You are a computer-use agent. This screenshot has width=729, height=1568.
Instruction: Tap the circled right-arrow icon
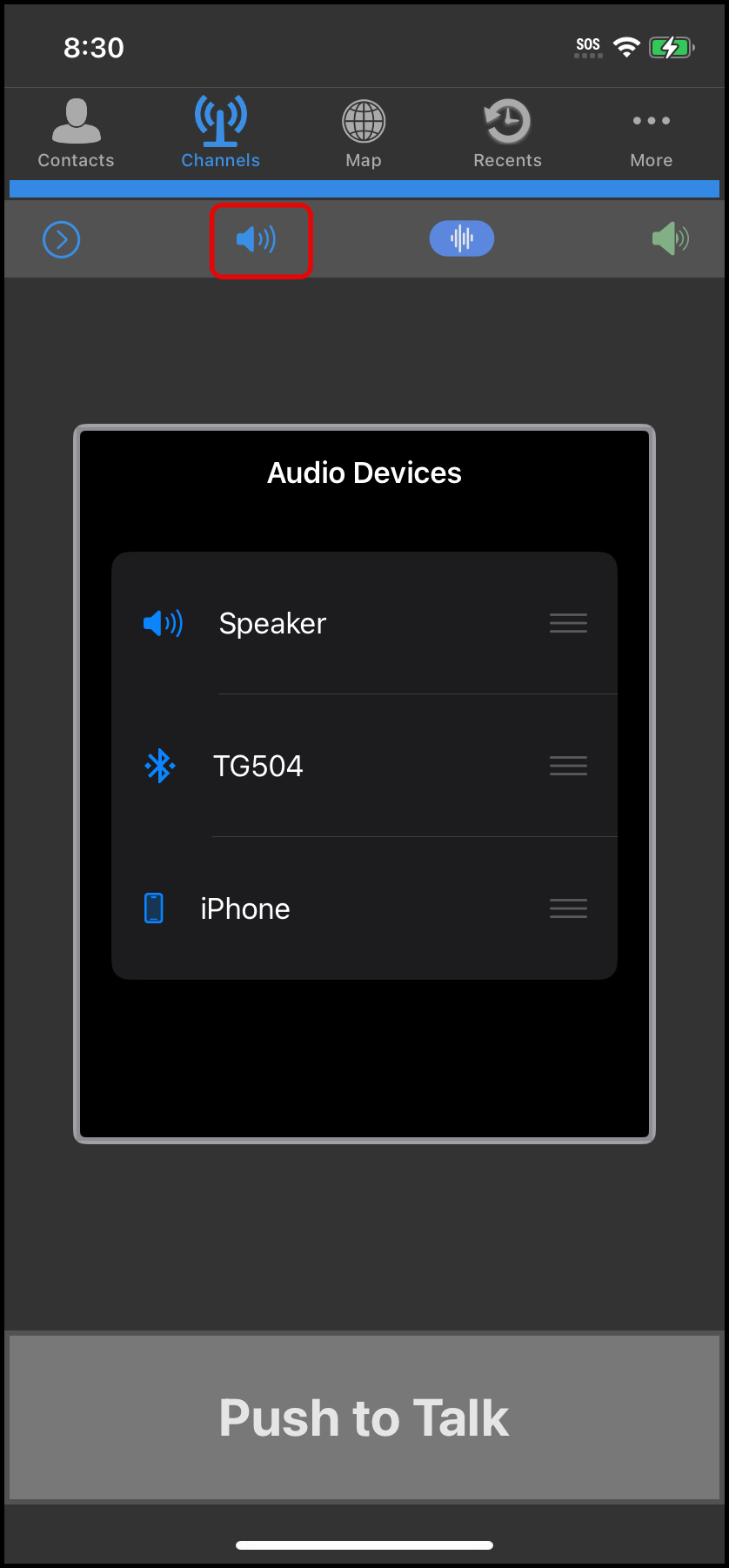pos(62,239)
